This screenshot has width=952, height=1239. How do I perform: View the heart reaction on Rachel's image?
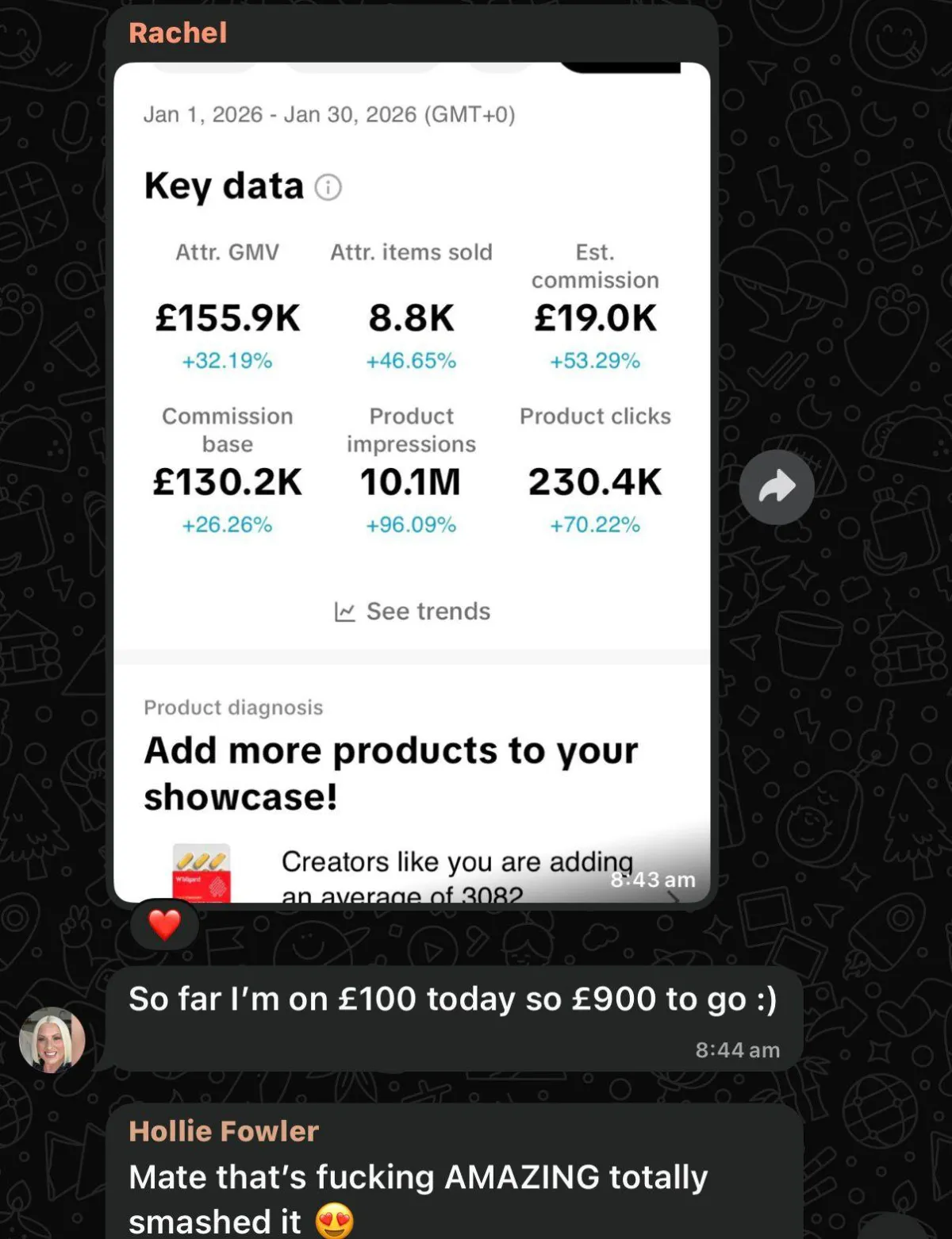point(165,925)
